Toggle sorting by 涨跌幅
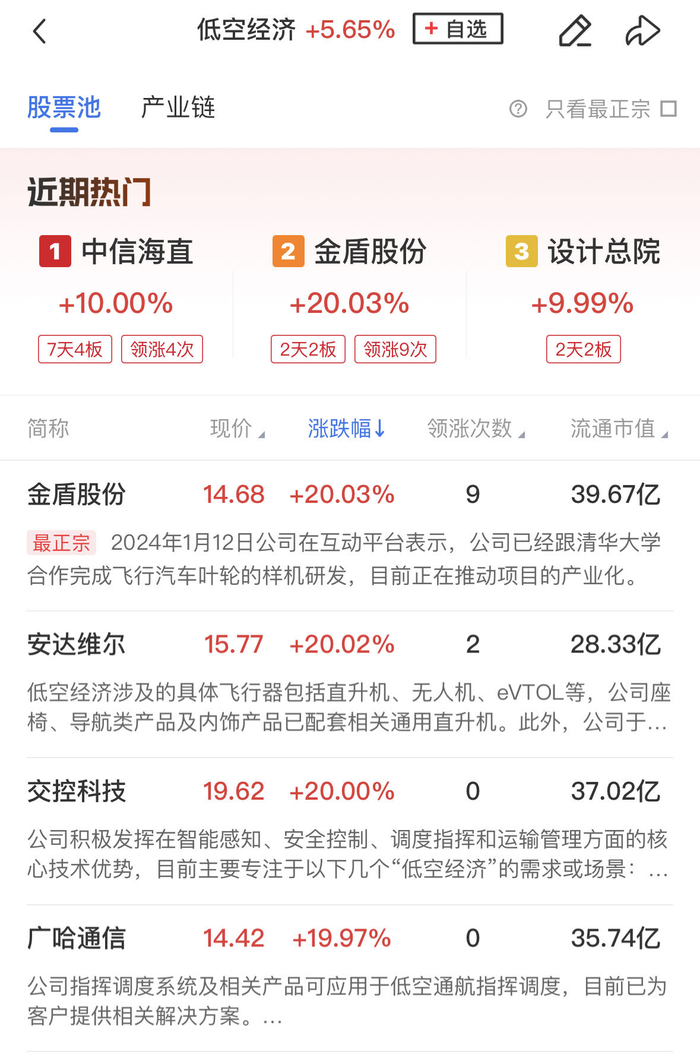The image size is (700, 1055). pos(346,429)
